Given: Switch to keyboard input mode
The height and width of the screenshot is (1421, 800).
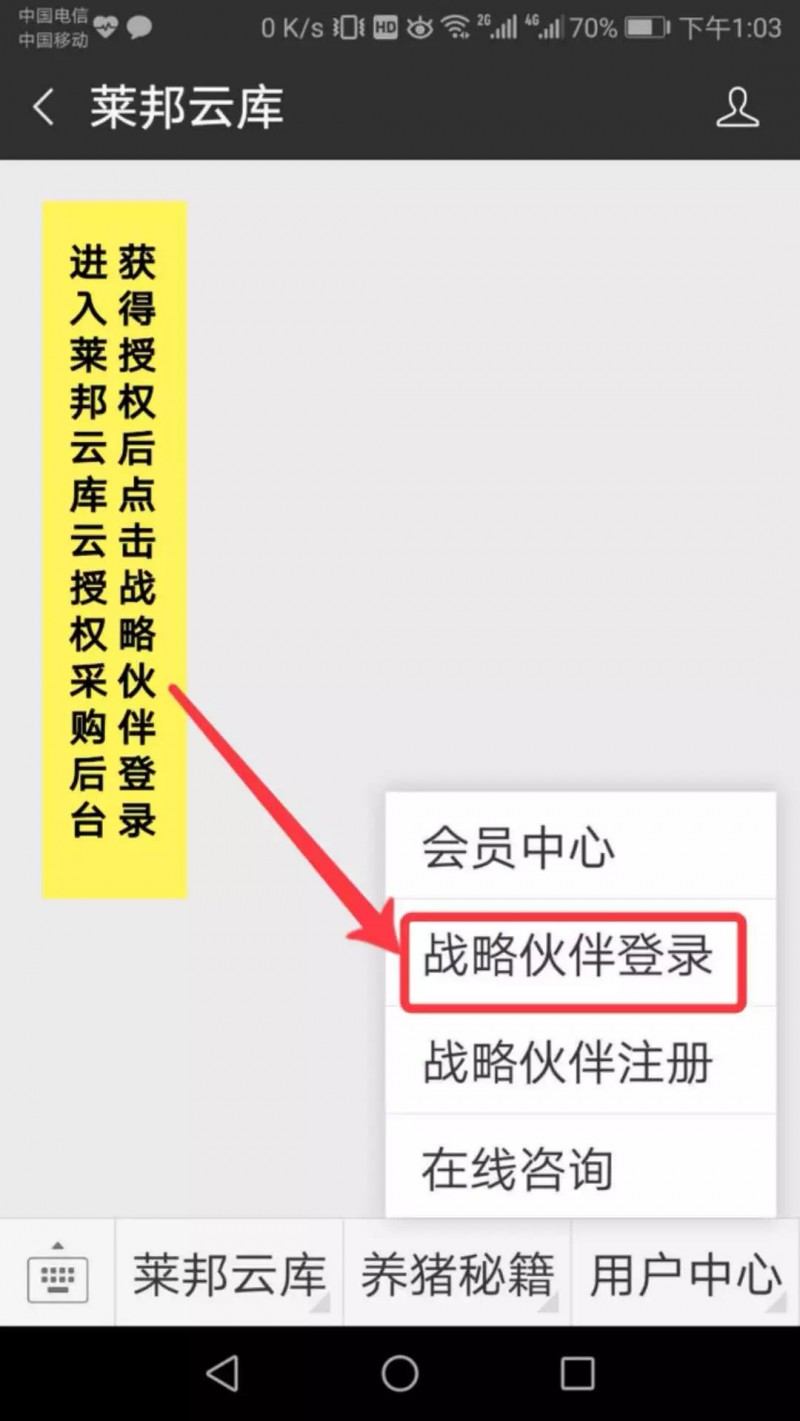Looking at the screenshot, I should [x=57, y=1274].
